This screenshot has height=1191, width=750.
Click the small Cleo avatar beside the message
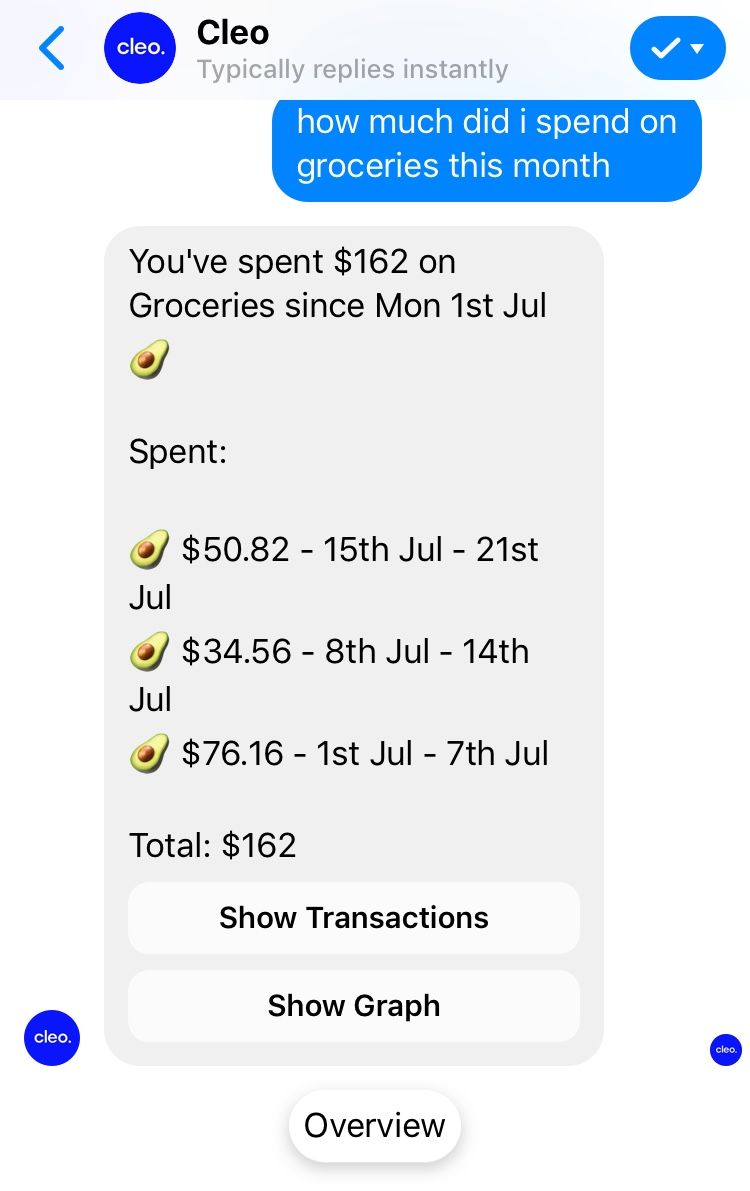pos(51,1038)
